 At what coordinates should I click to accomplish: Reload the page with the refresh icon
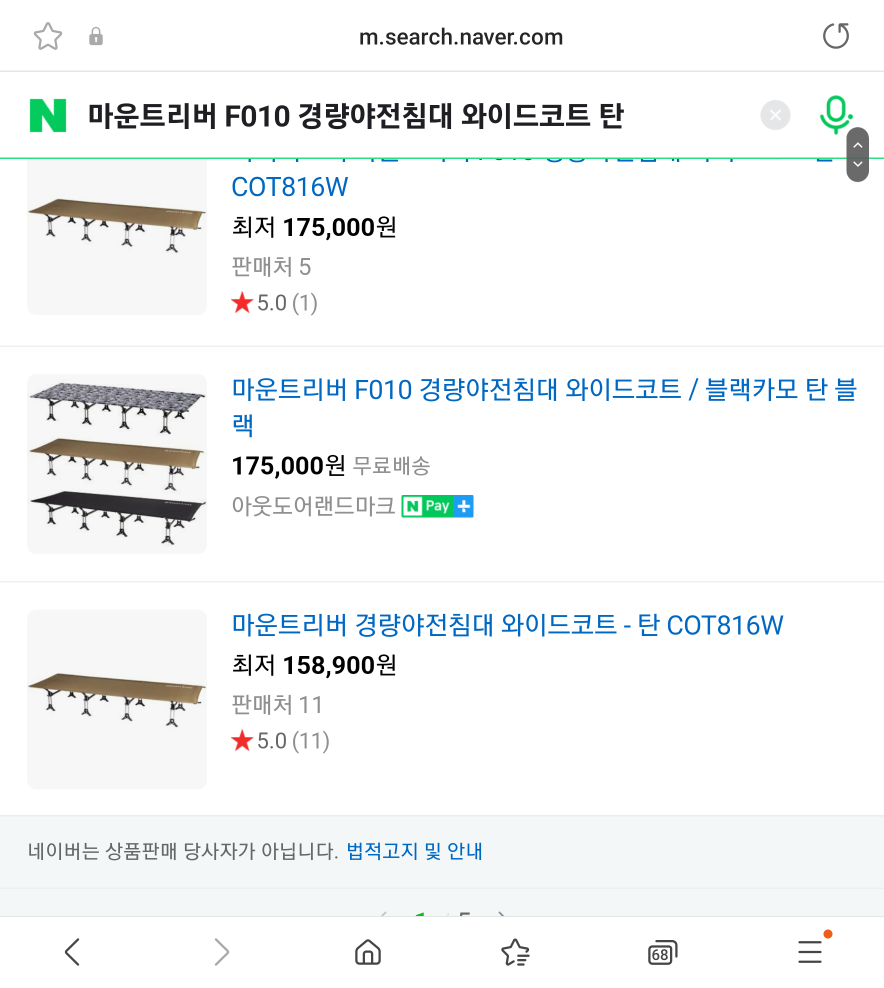pyautogui.click(x=835, y=35)
